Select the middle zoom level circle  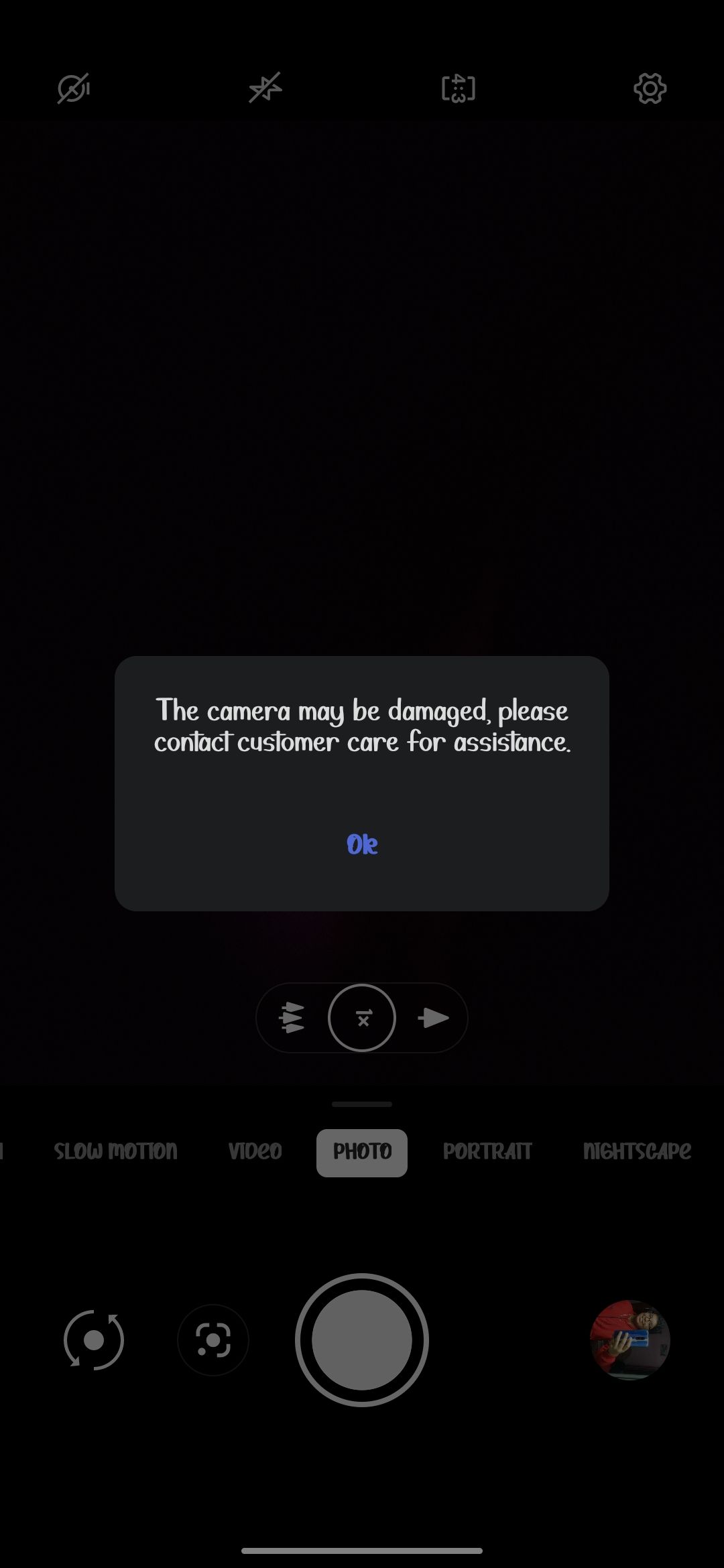pyautogui.click(x=362, y=1018)
